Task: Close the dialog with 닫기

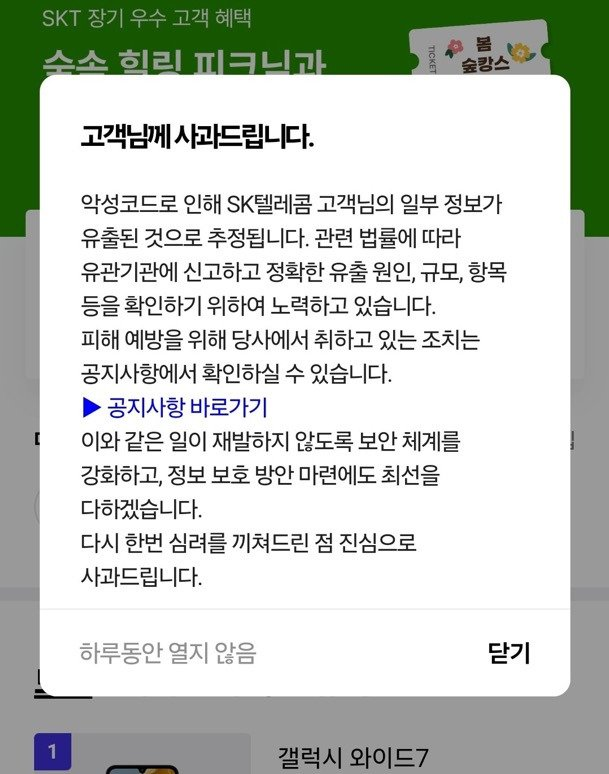Action: click(x=508, y=653)
